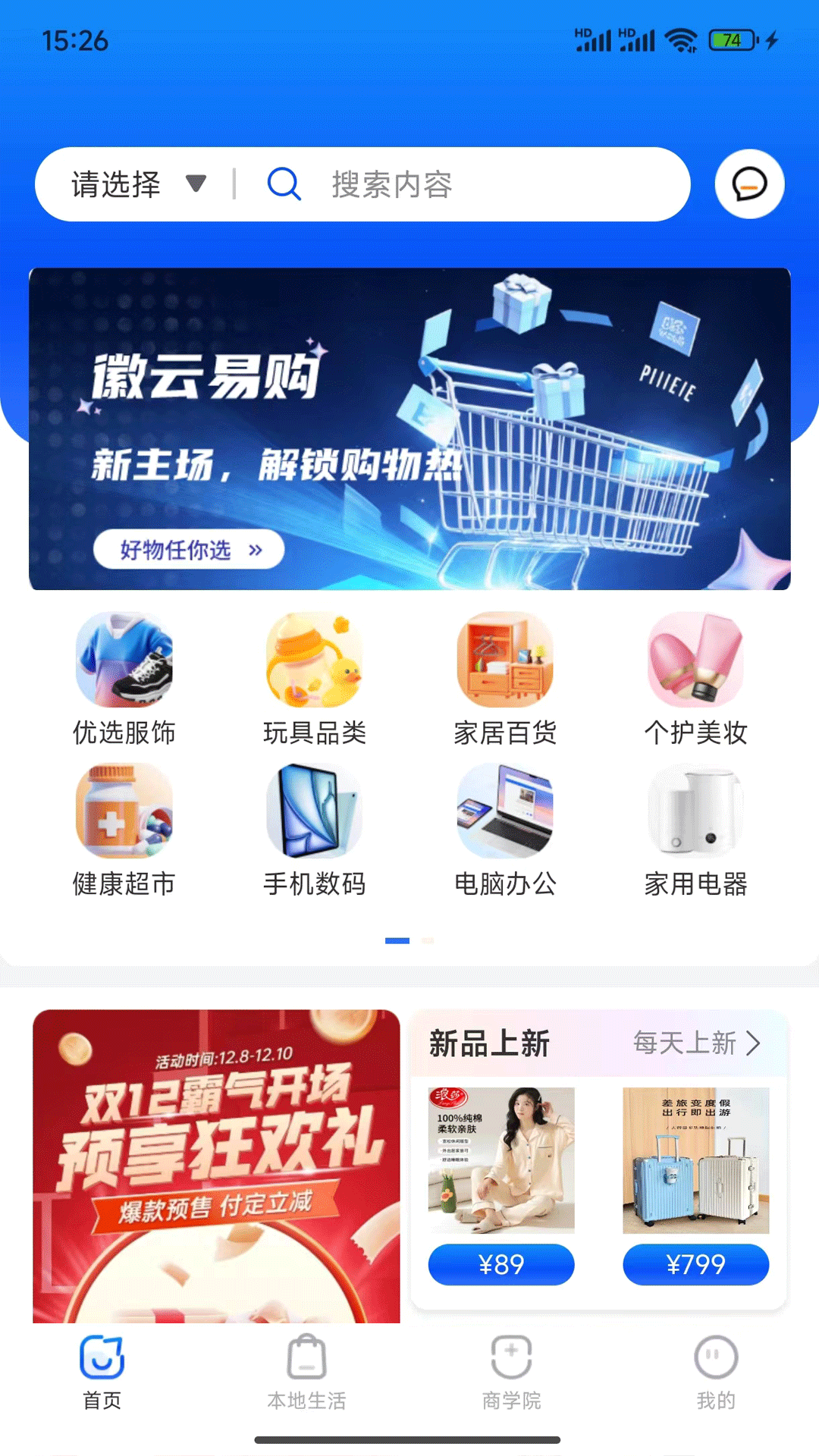Browse the 家居百货 category
Viewport: 819px width, 1456px height.
click(505, 679)
